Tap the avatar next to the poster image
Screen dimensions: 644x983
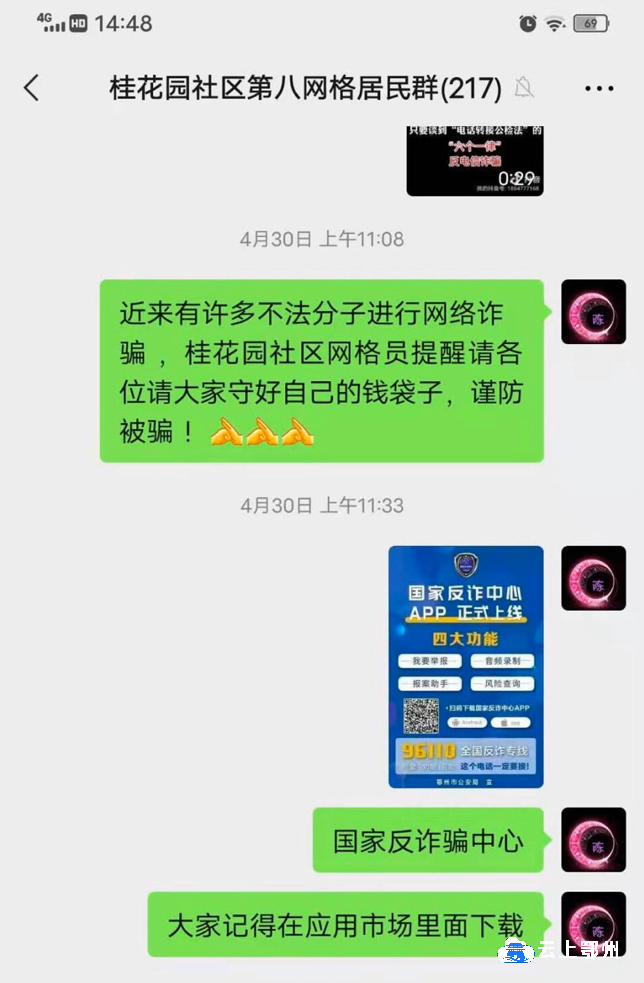[x=593, y=578]
